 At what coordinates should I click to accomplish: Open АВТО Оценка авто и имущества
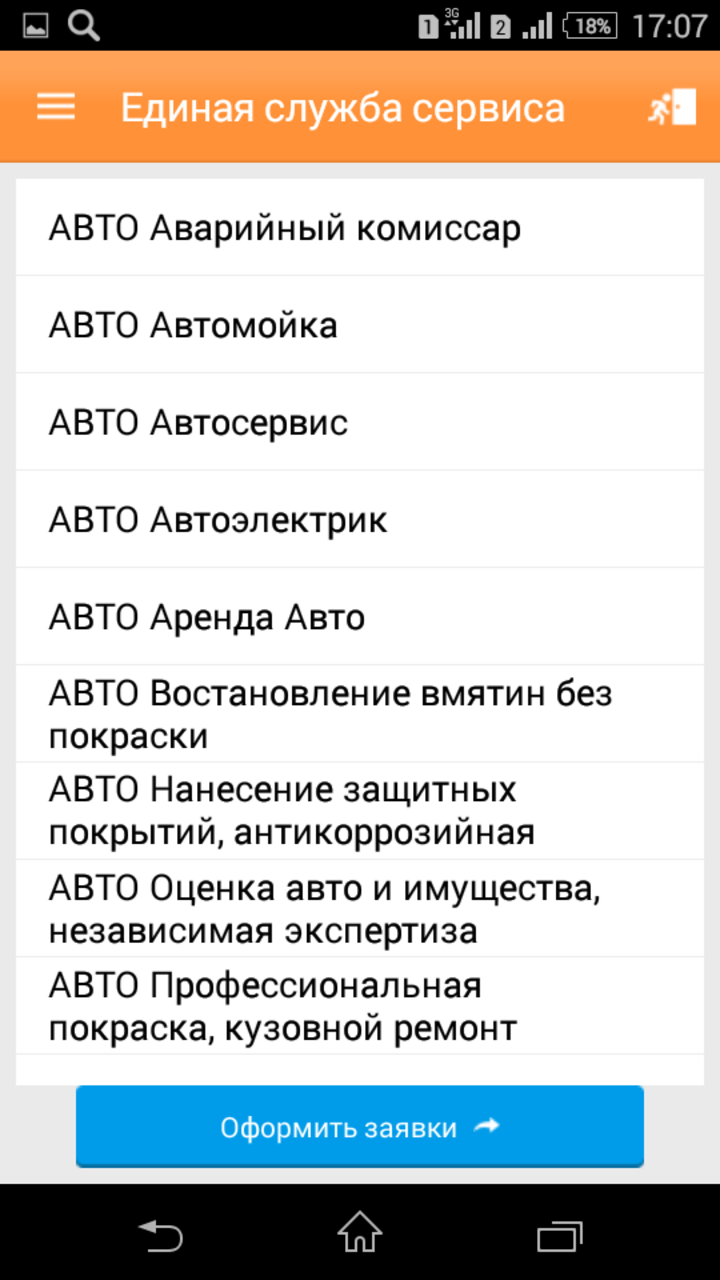[x=360, y=908]
